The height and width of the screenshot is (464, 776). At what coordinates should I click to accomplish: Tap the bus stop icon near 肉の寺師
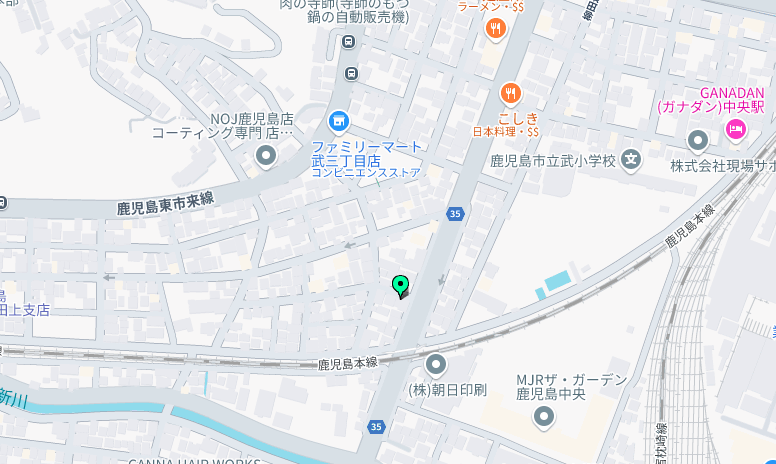(x=348, y=42)
